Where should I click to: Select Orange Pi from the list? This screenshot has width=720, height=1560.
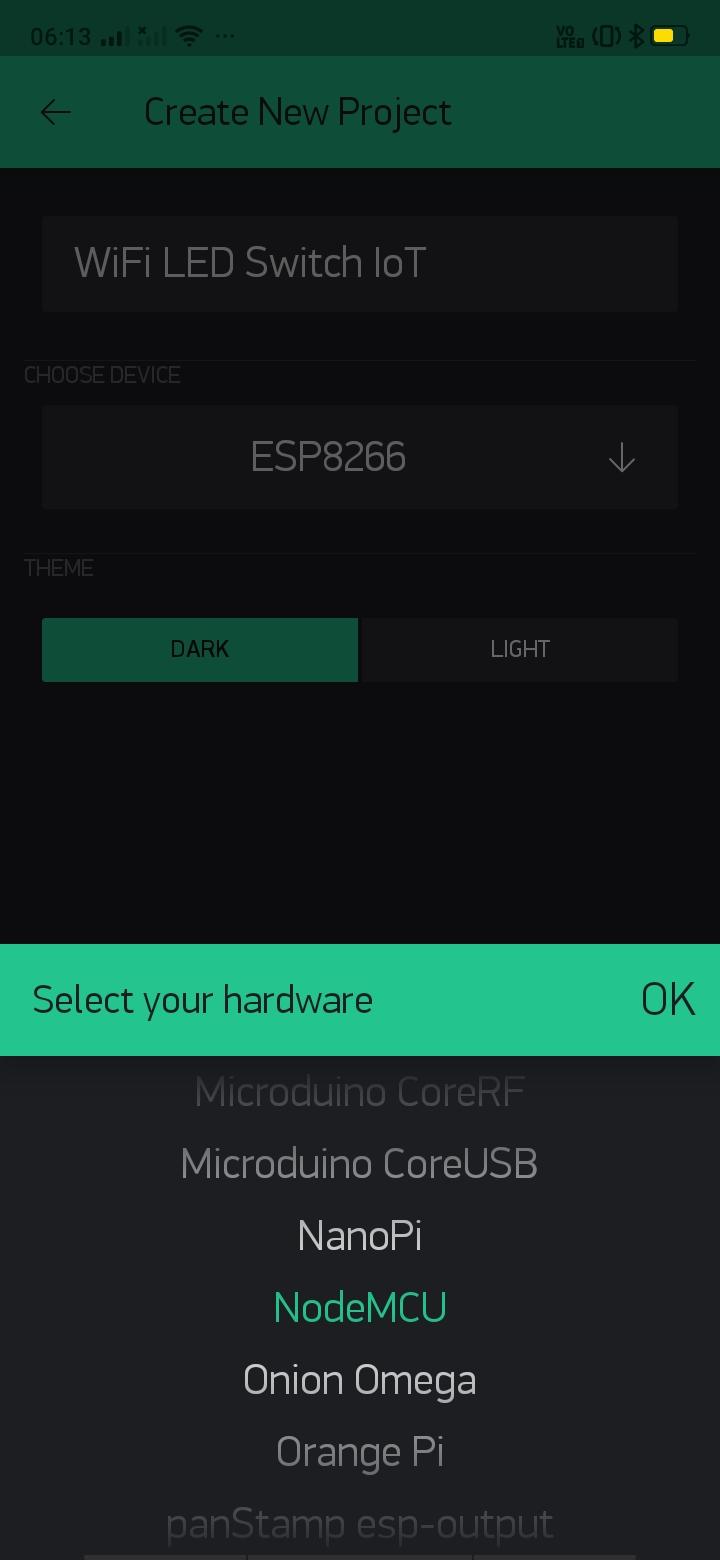pyautogui.click(x=360, y=1452)
